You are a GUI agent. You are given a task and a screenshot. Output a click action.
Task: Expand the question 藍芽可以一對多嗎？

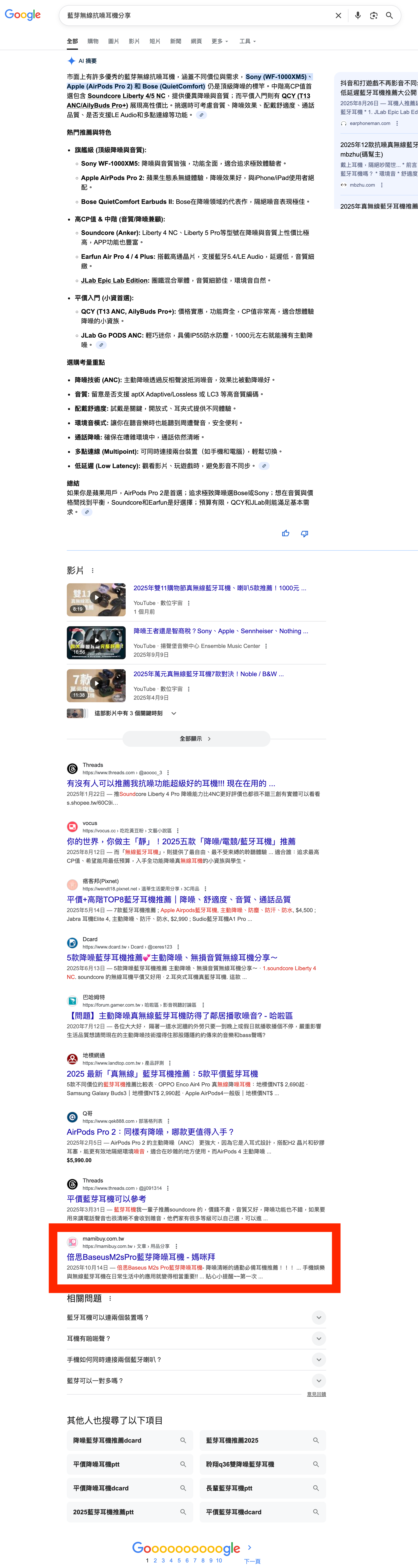pos(318,1381)
